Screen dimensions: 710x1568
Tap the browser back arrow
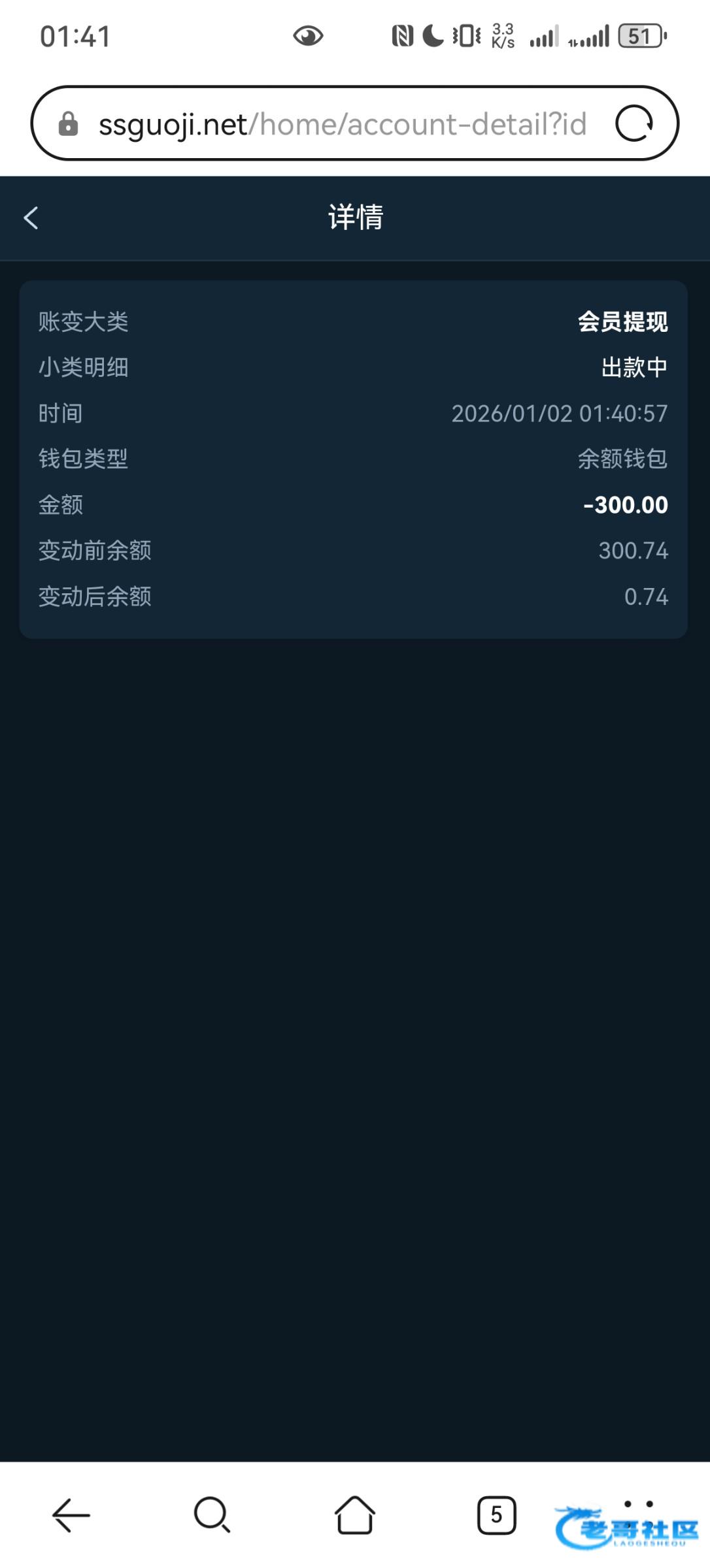(x=71, y=1514)
